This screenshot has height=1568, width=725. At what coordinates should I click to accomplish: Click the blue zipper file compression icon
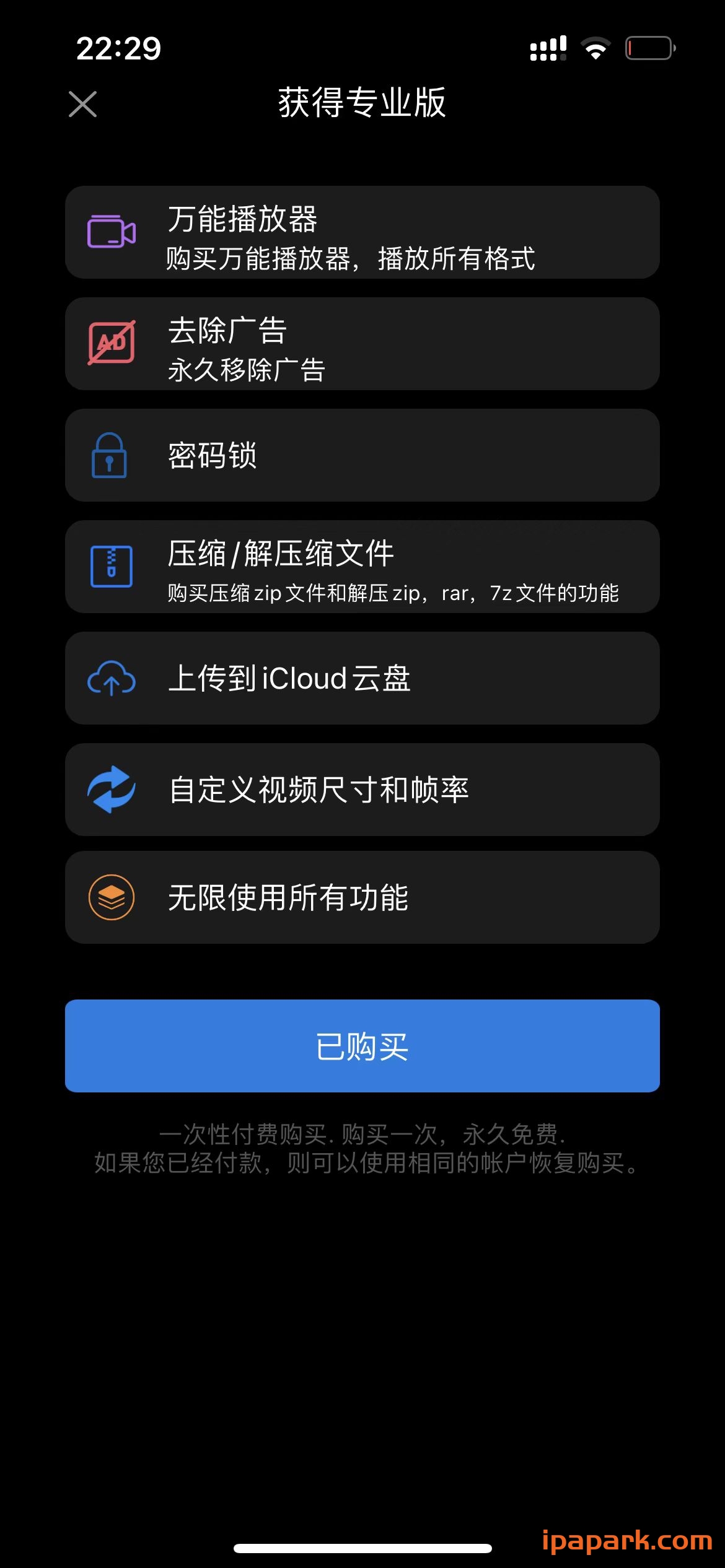click(x=112, y=567)
